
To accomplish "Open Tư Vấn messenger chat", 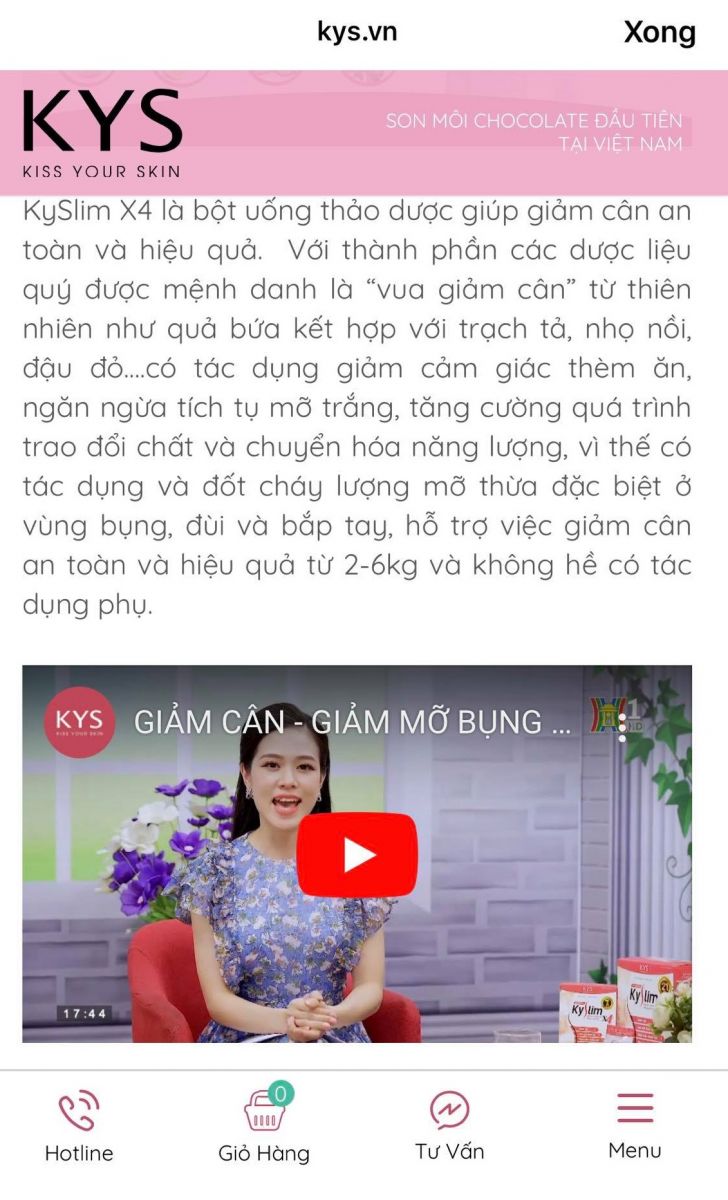I will (449, 1124).
